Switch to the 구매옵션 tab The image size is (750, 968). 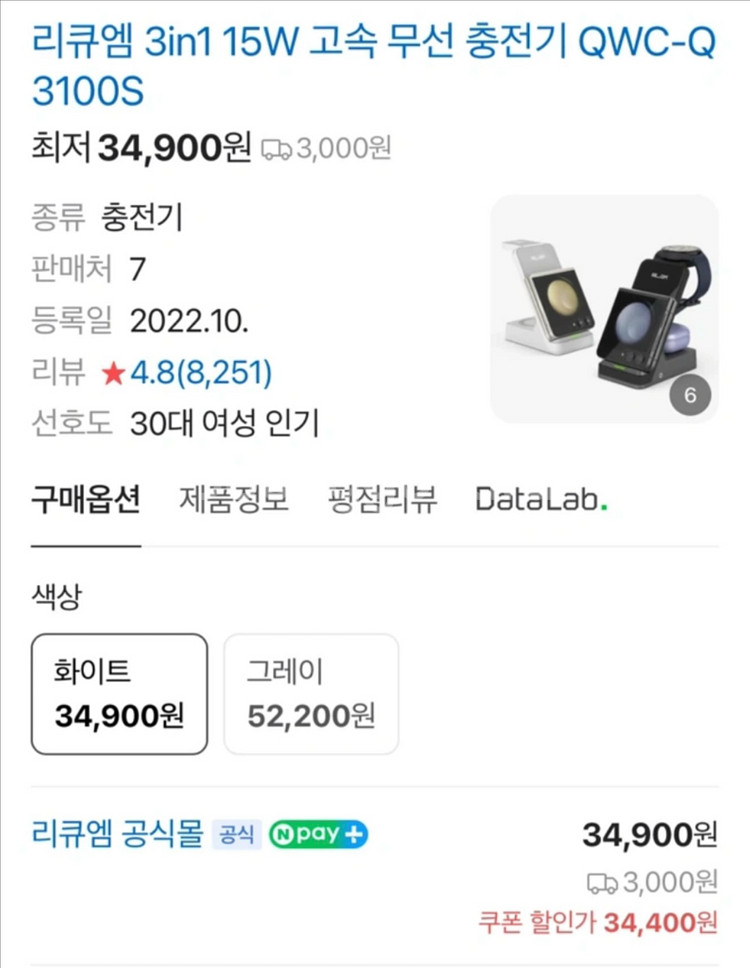(85, 498)
